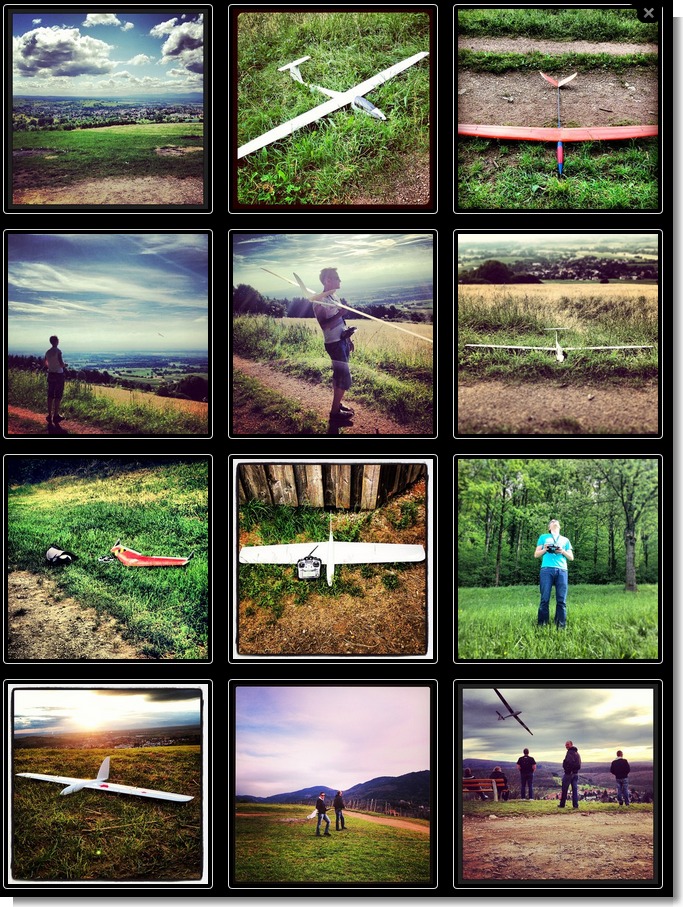Open the two people under purple sky photo
The image size is (683, 907).
333,784
